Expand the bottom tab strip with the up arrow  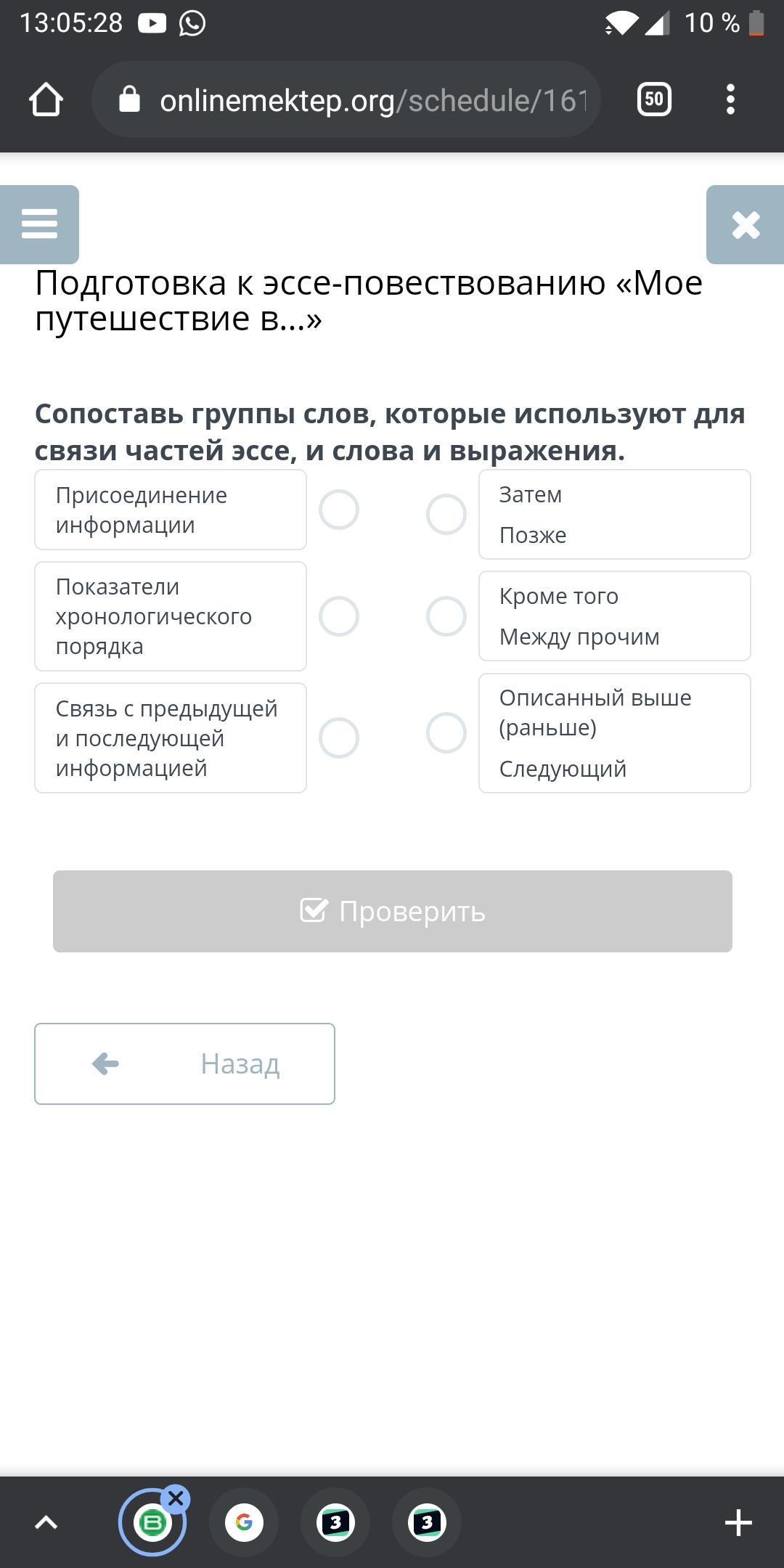[x=46, y=1522]
